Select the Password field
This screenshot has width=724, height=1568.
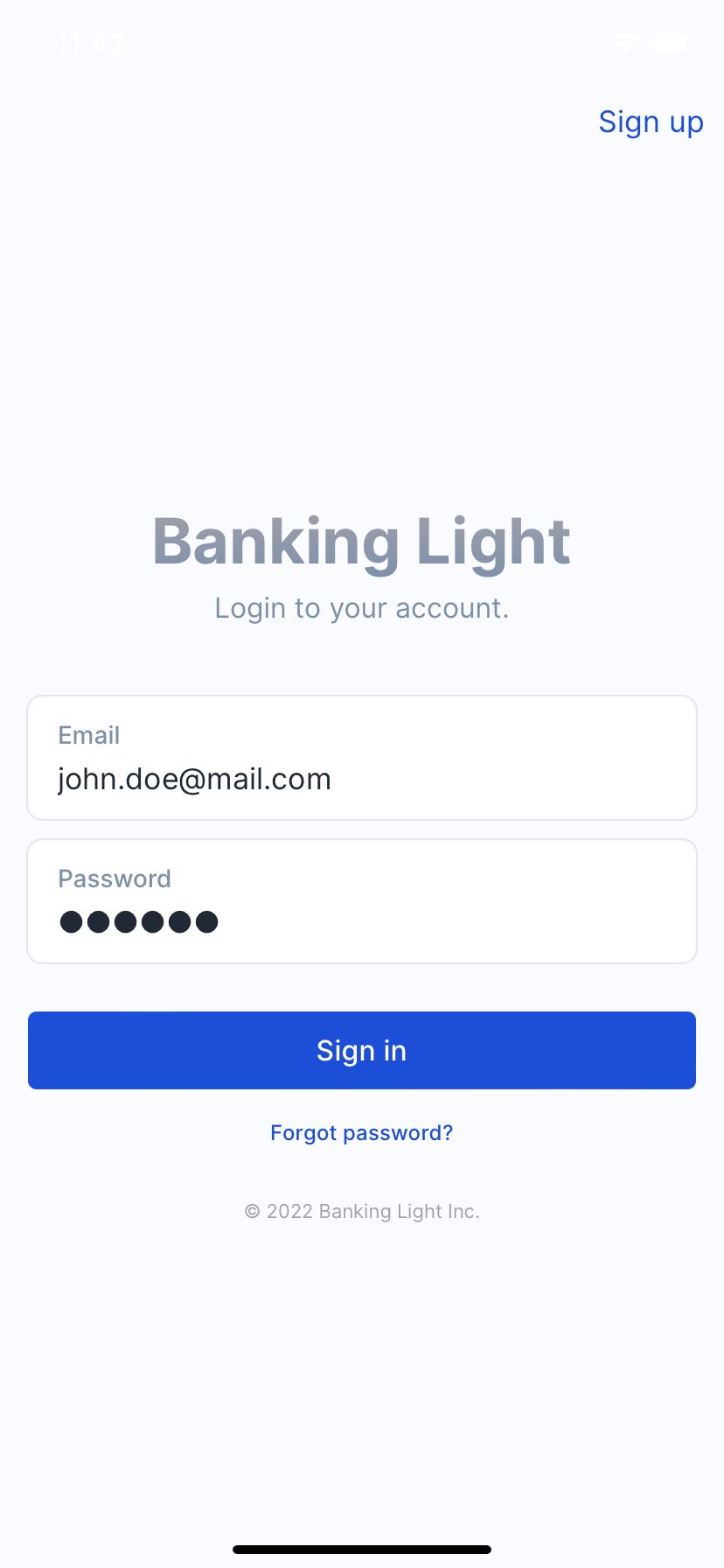[x=362, y=901]
